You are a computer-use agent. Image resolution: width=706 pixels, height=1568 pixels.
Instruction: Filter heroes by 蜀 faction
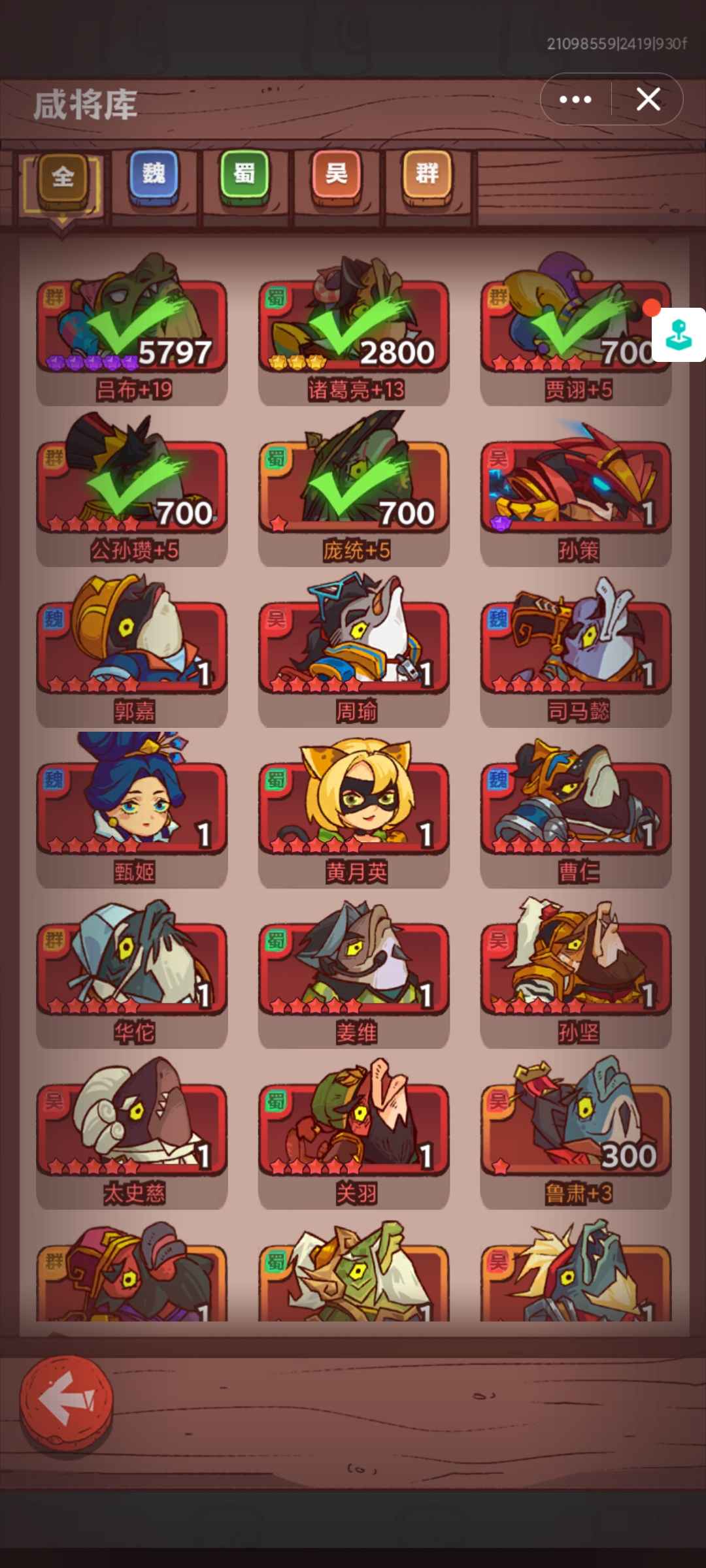244,174
